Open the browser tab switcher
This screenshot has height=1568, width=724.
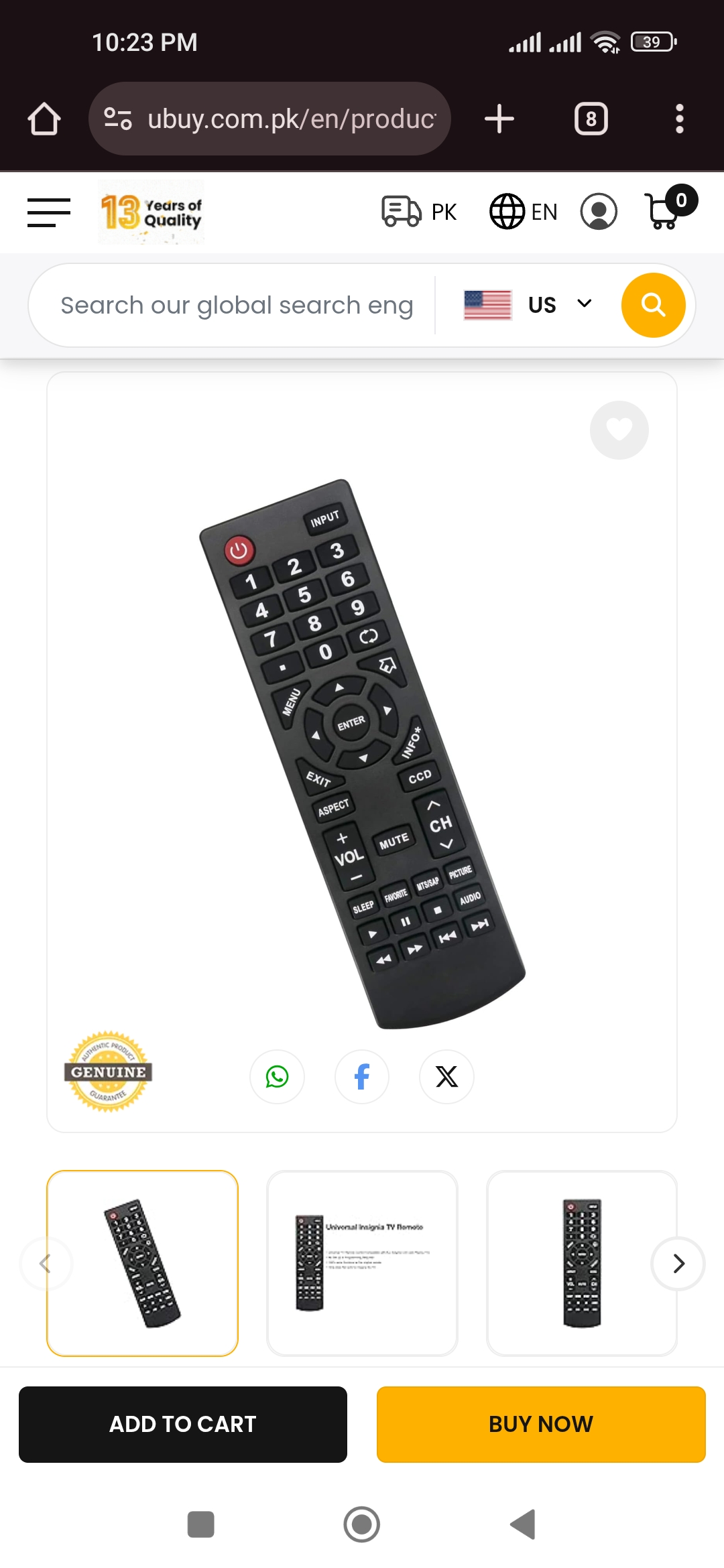pyautogui.click(x=591, y=119)
